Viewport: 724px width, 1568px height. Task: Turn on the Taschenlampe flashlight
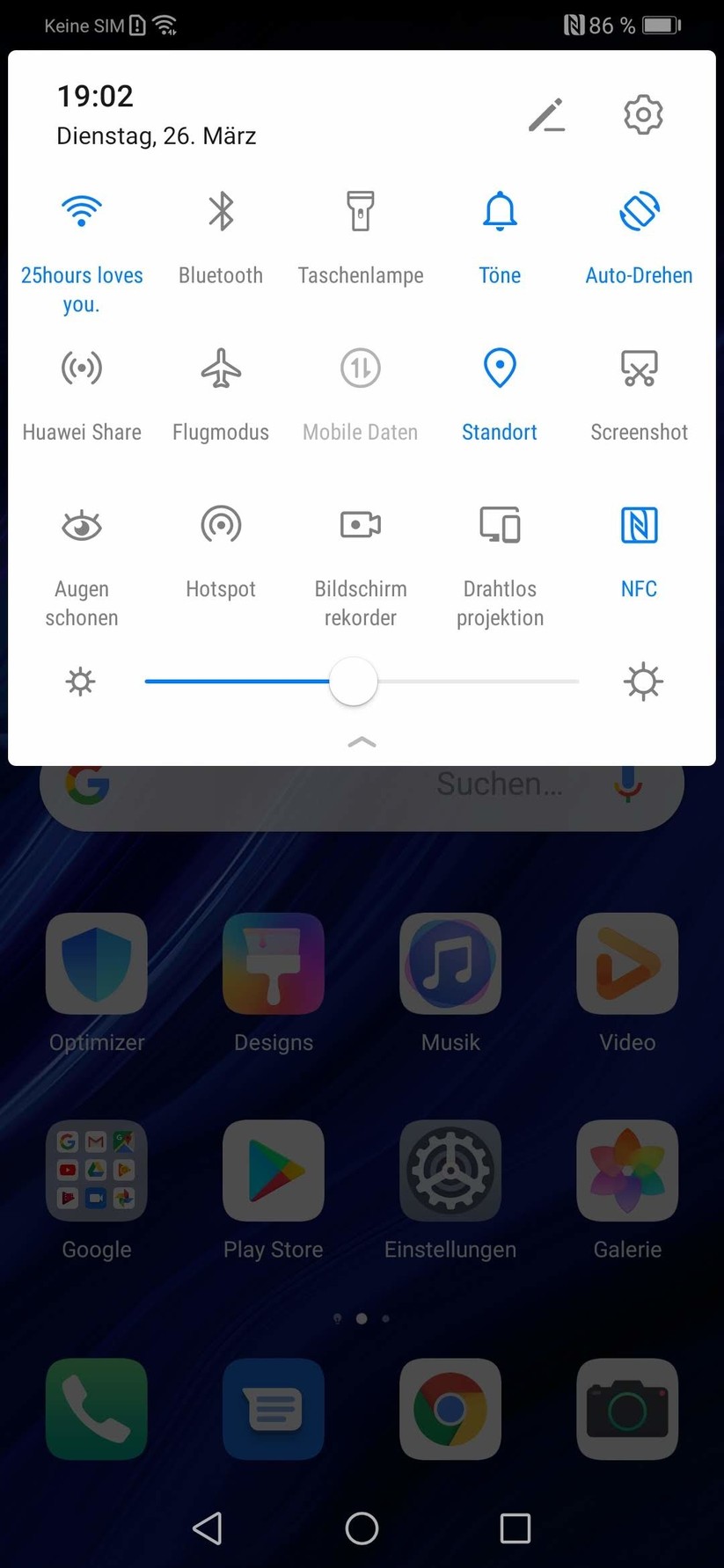coord(361,211)
